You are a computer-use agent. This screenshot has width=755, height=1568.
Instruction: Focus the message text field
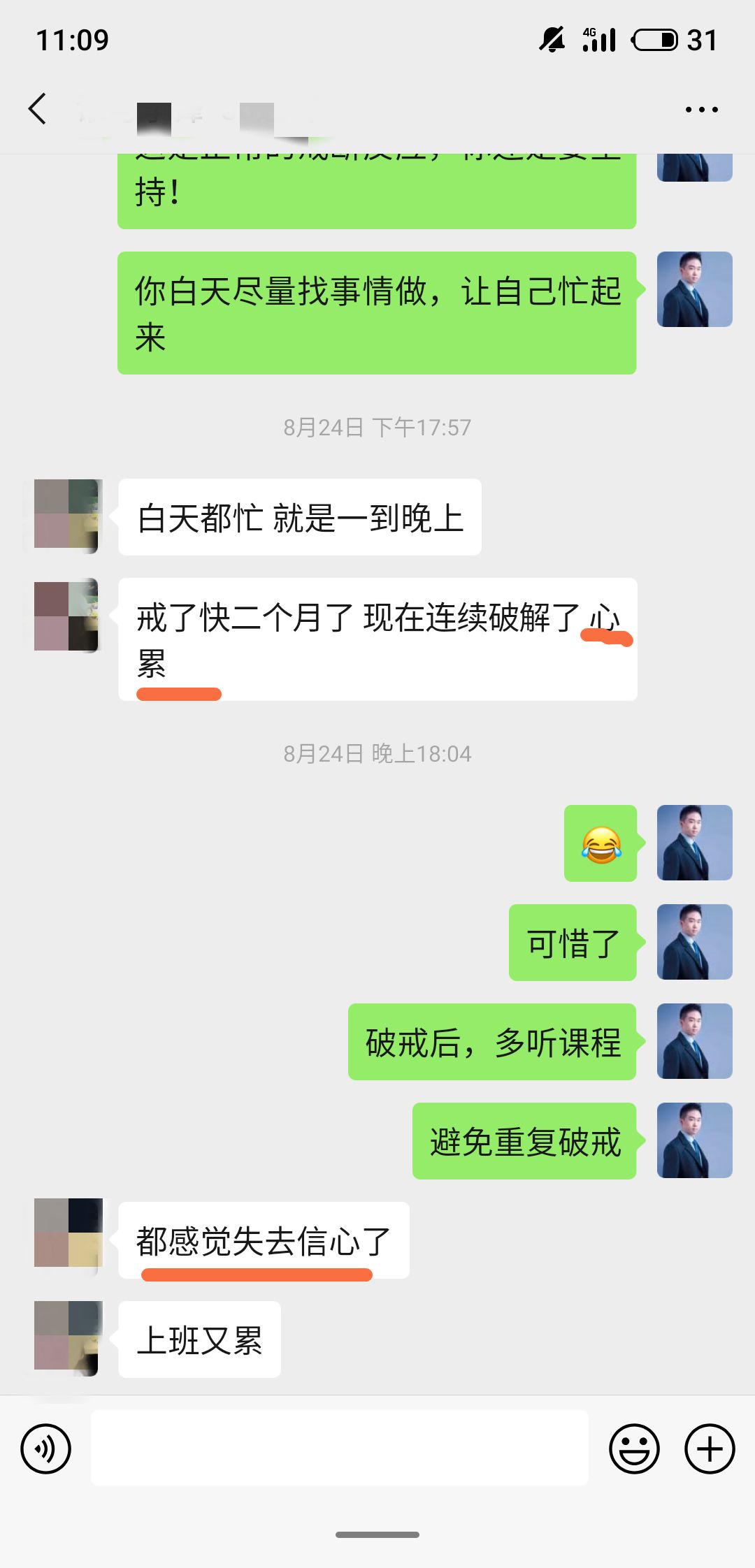pyautogui.click(x=339, y=1448)
